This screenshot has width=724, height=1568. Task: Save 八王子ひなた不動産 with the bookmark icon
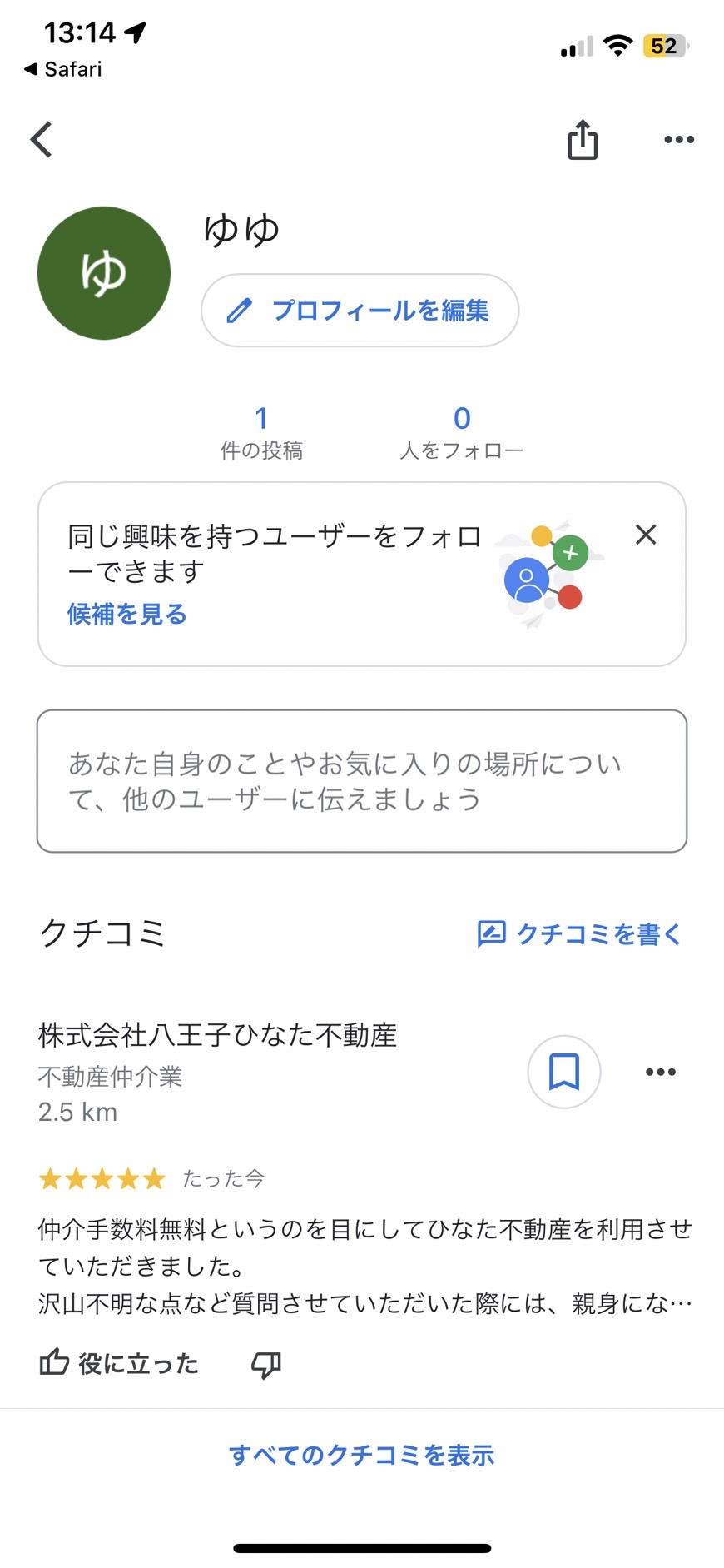coord(564,1072)
